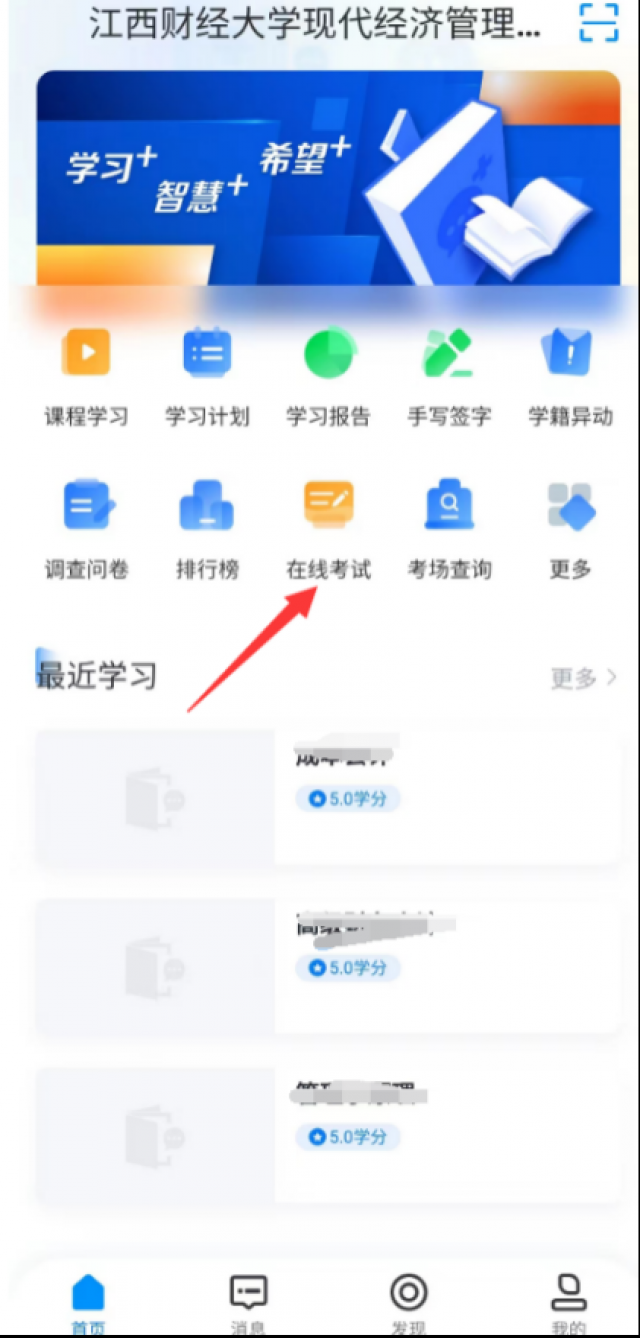View 学习报告
The width and height of the screenshot is (640, 1338).
[x=328, y=378]
